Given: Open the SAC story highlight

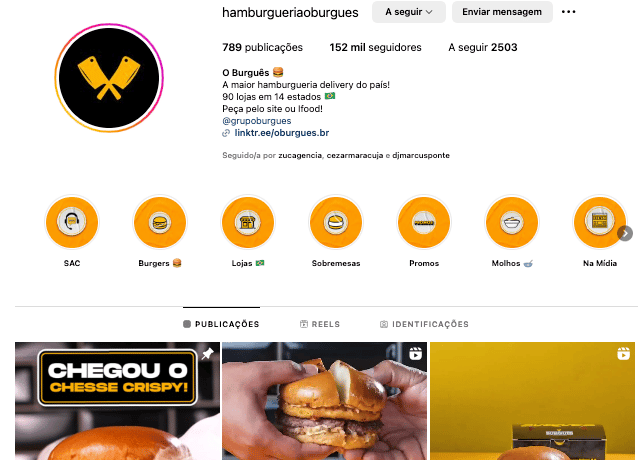Looking at the screenshot, I should click(x=72, y=223).
